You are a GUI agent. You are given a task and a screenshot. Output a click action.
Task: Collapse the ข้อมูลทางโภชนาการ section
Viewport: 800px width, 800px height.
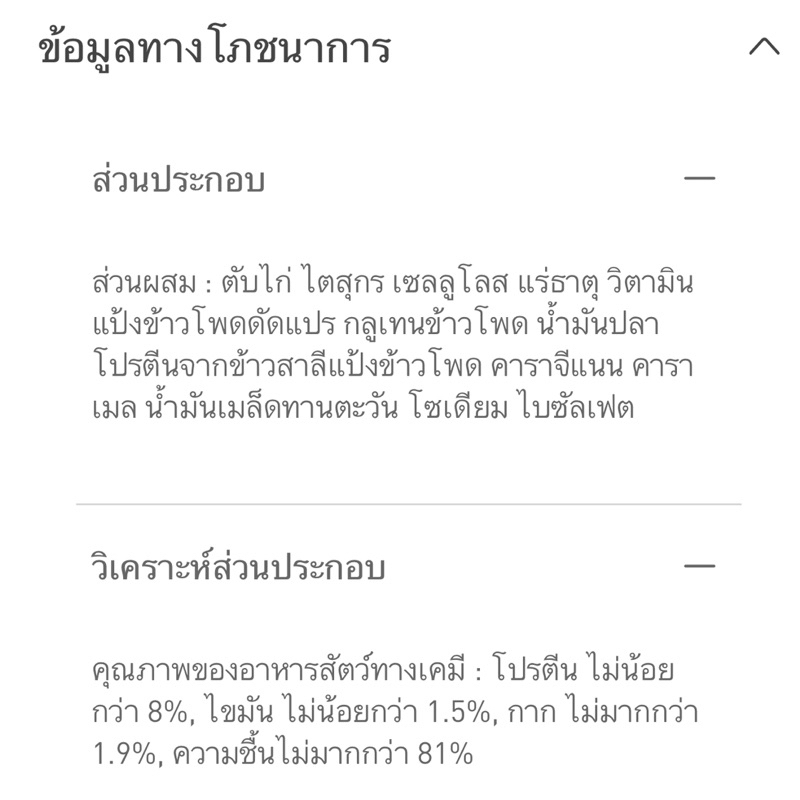point(764,46)
